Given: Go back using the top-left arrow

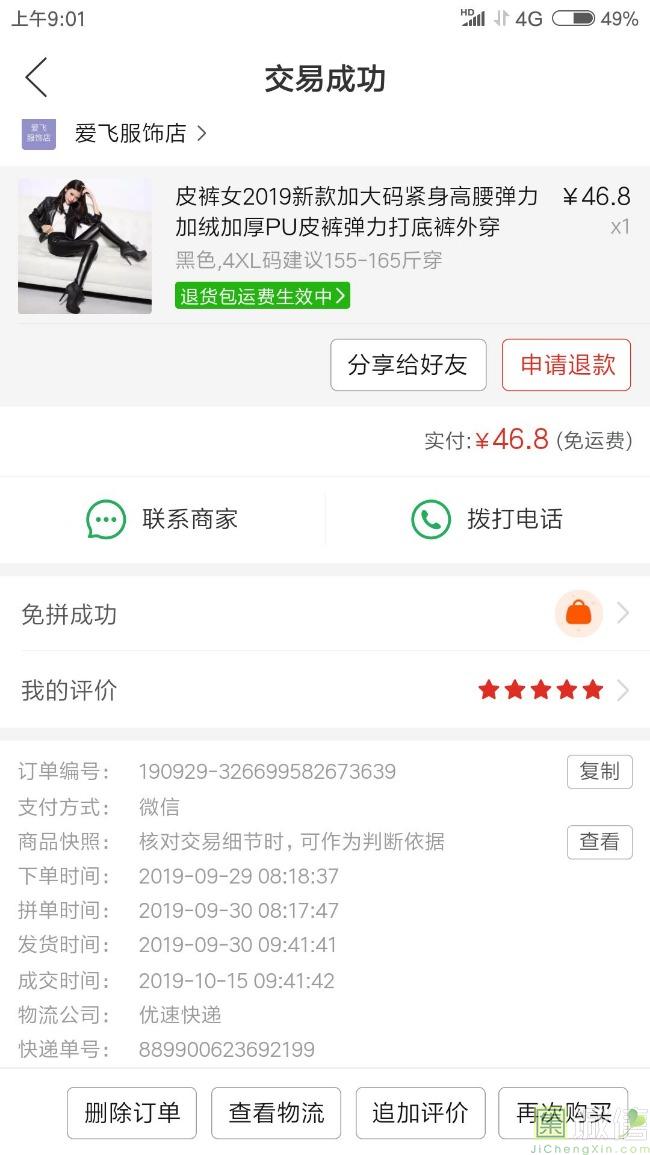Looking at the screenshot, I should click(36, 78).
